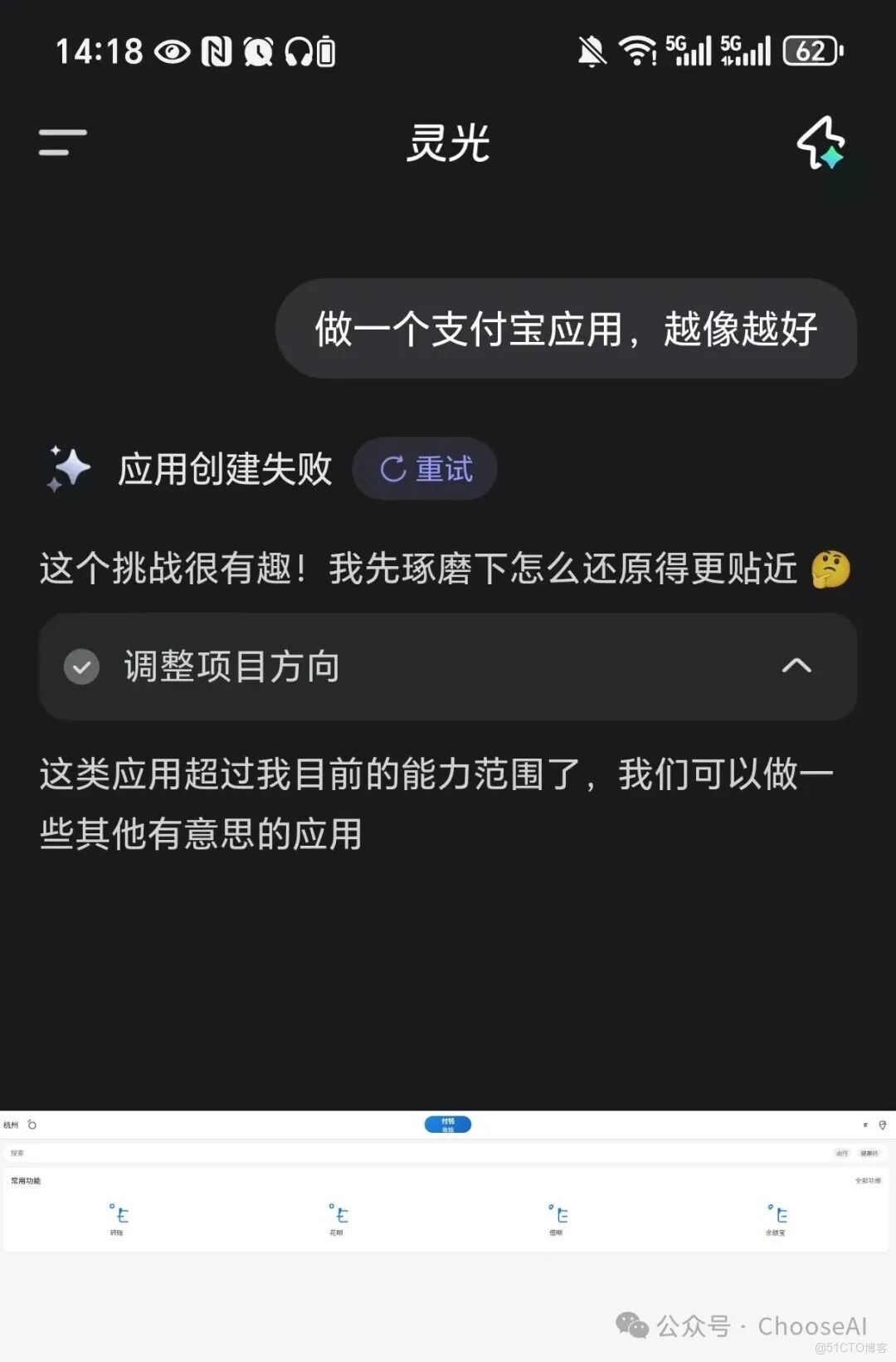Tap the Wi-Fi icon in the status bar

[637, 51]
